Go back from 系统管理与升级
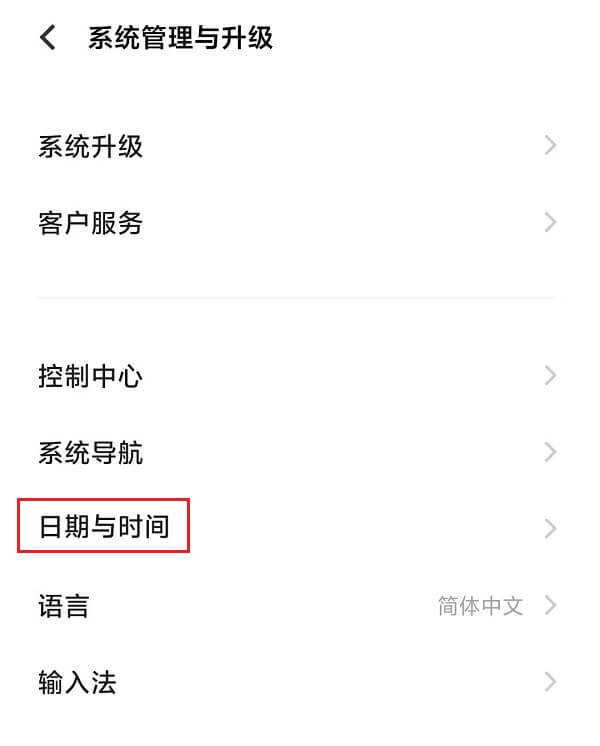The height and width of the screenshot is (746, 600). click(47, 39)
